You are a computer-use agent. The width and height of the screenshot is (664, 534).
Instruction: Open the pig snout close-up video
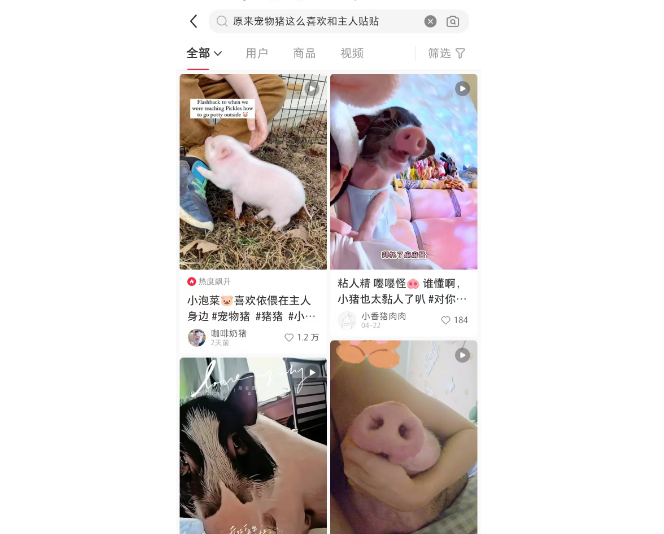click(403, 440)
